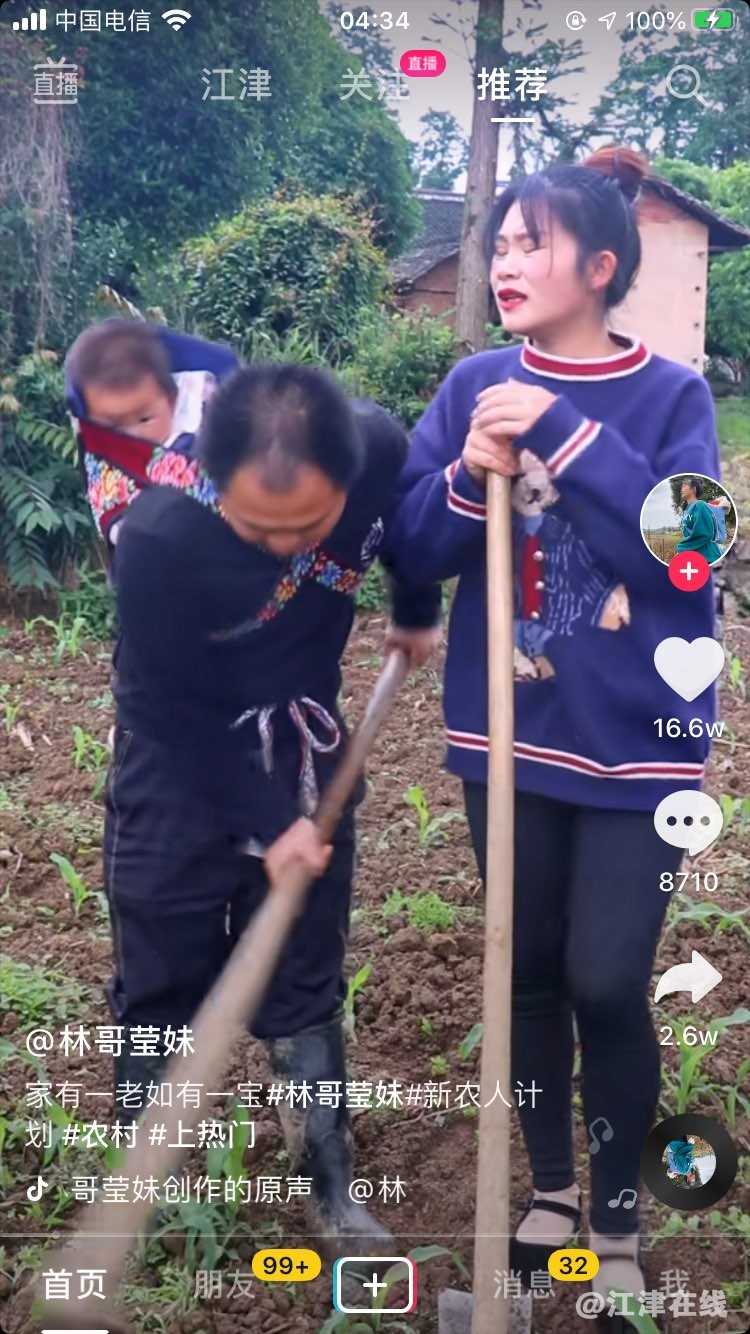The image size is (750, 1334).
Task: Open the comments with 8710 replies
Action: [x=688, y=824]
